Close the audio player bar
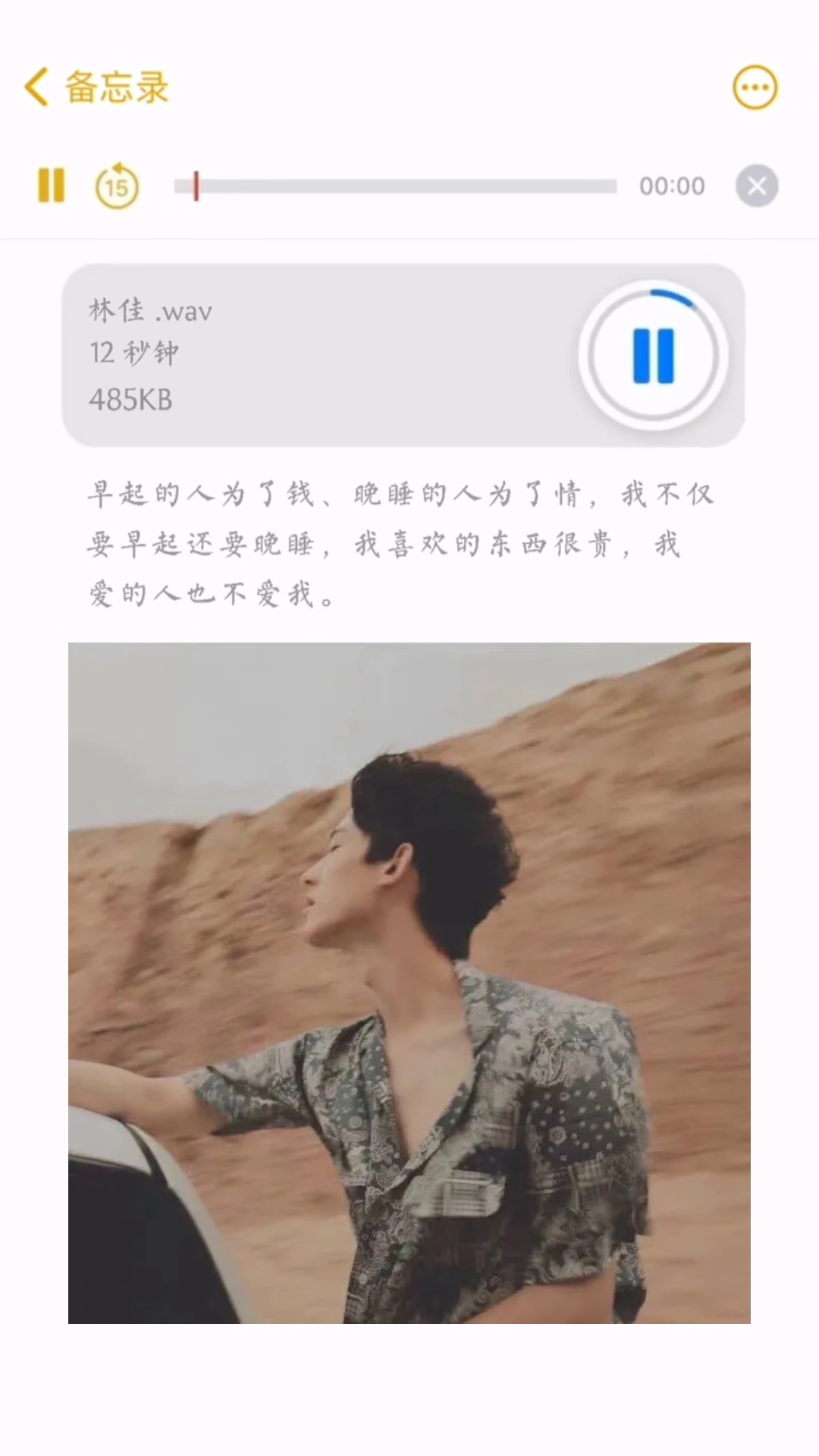Image resolution: width=819 pixels, height=1456 pixels. pos(757,186)
